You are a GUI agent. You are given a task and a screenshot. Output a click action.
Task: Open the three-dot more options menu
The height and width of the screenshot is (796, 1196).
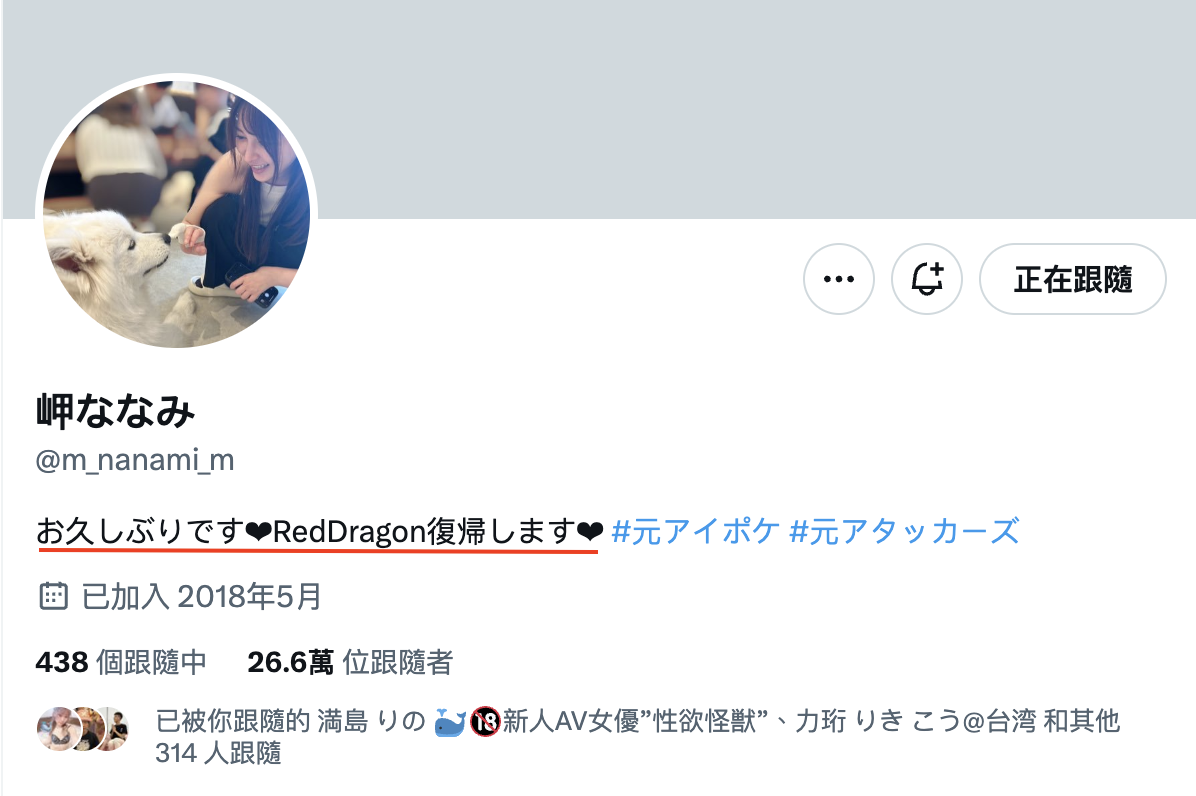839,279
